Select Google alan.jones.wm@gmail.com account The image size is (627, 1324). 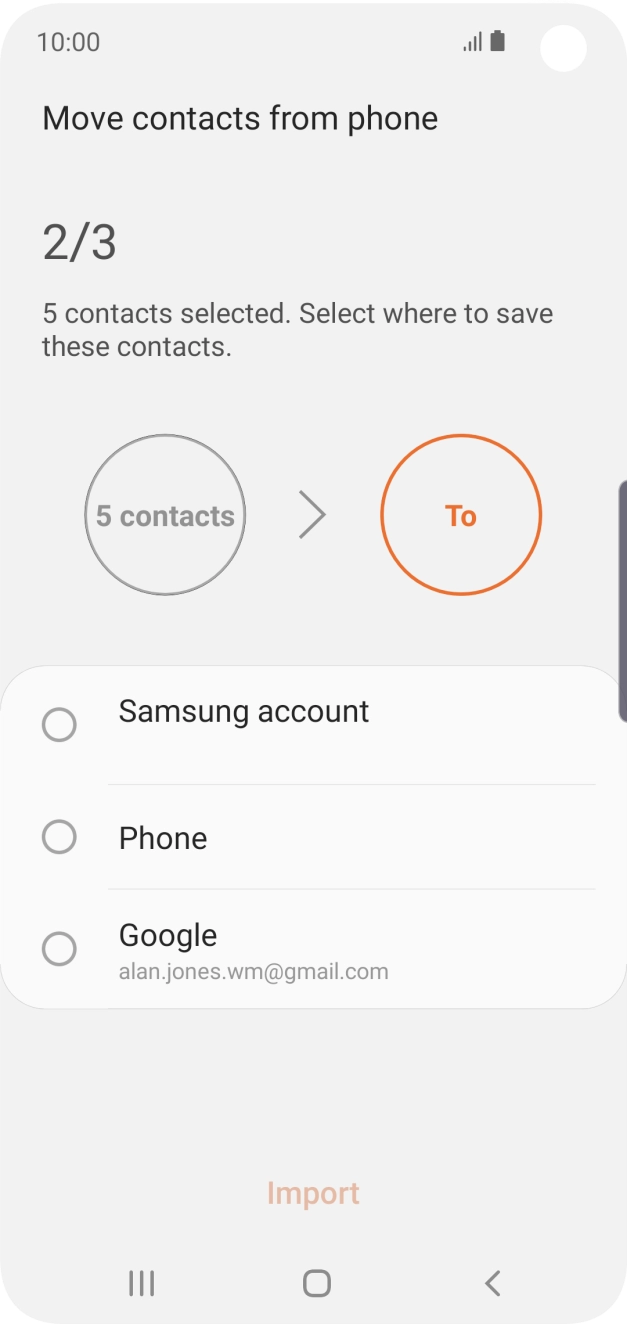pyautogui.click(x=313, y=948)
